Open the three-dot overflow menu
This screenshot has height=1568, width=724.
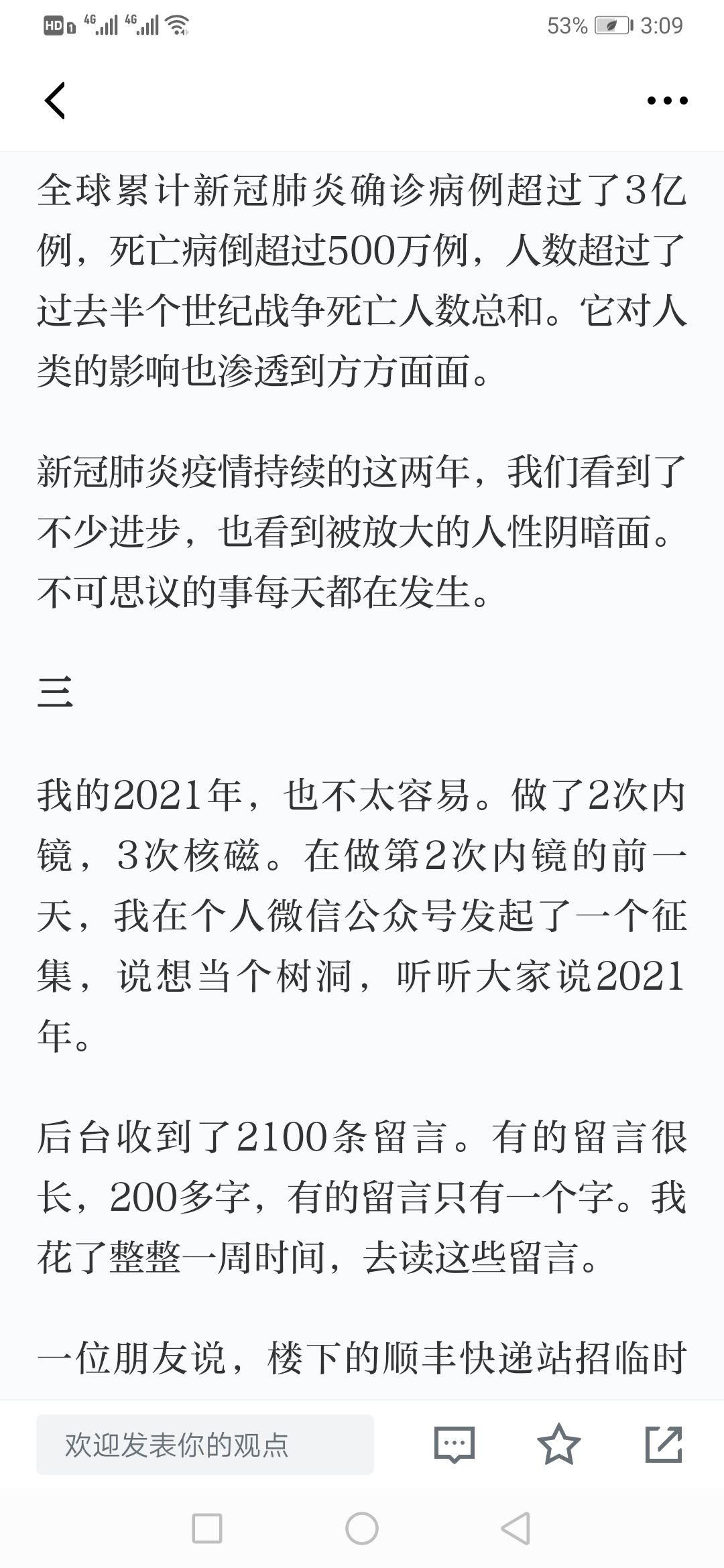(x=667, y=101)
